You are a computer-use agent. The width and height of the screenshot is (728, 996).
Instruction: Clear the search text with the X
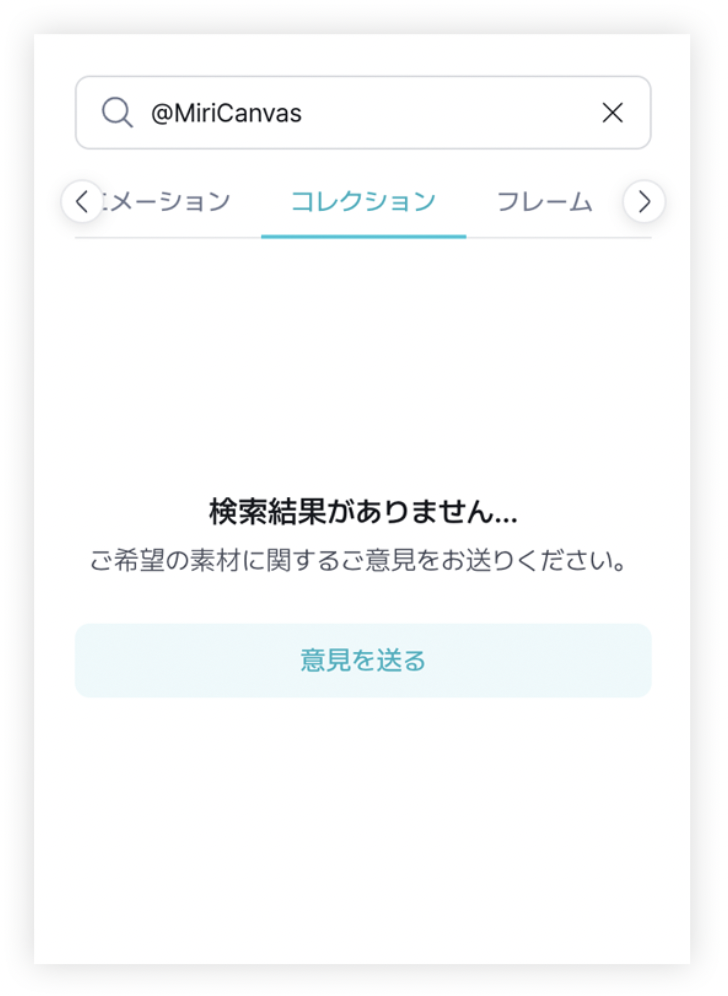[x=612, y=113]
